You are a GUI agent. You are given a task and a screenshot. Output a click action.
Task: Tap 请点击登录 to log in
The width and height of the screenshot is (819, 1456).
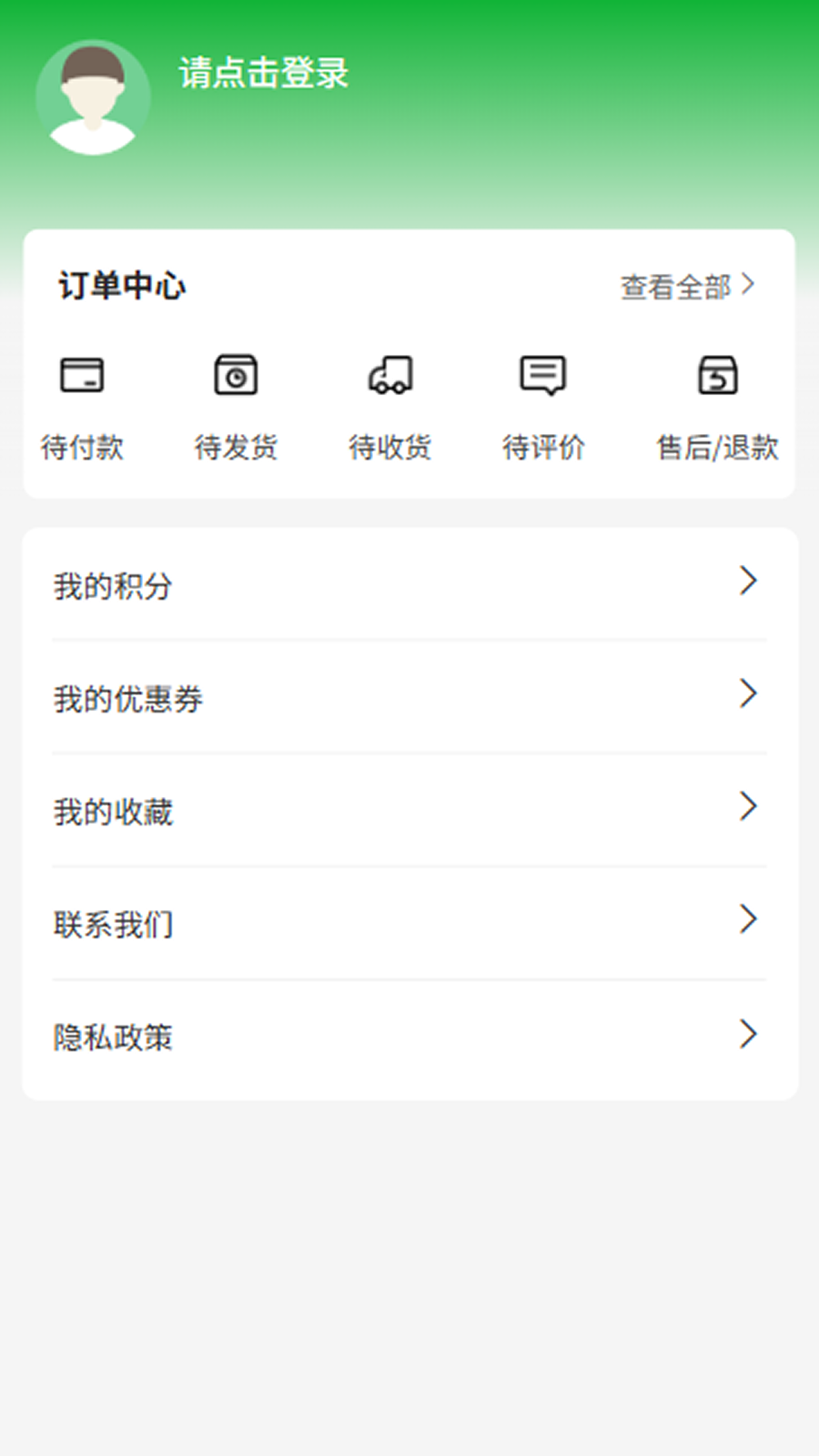click(x=264, y=74)
